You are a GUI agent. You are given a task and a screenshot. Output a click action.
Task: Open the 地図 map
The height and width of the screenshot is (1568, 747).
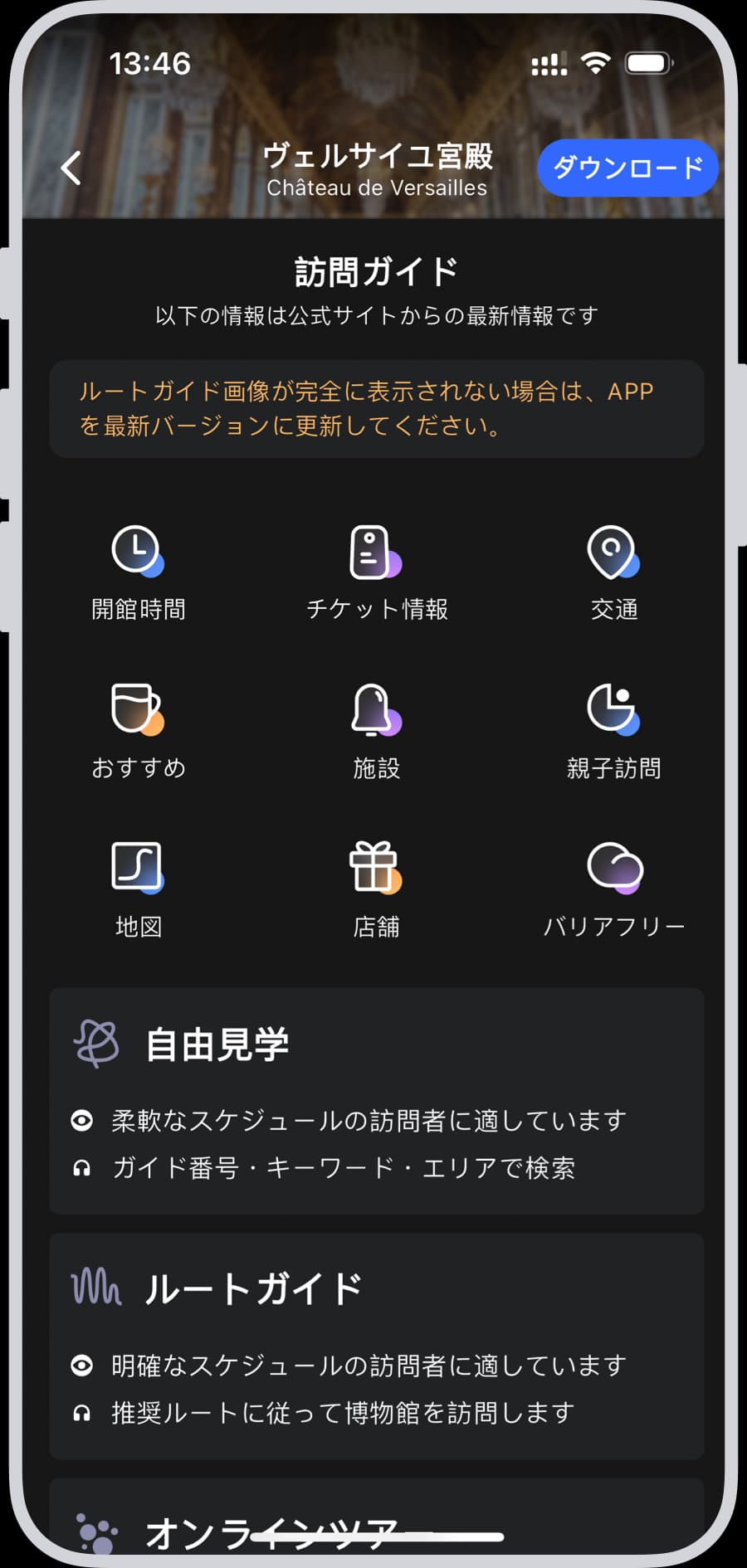[138, 889]
